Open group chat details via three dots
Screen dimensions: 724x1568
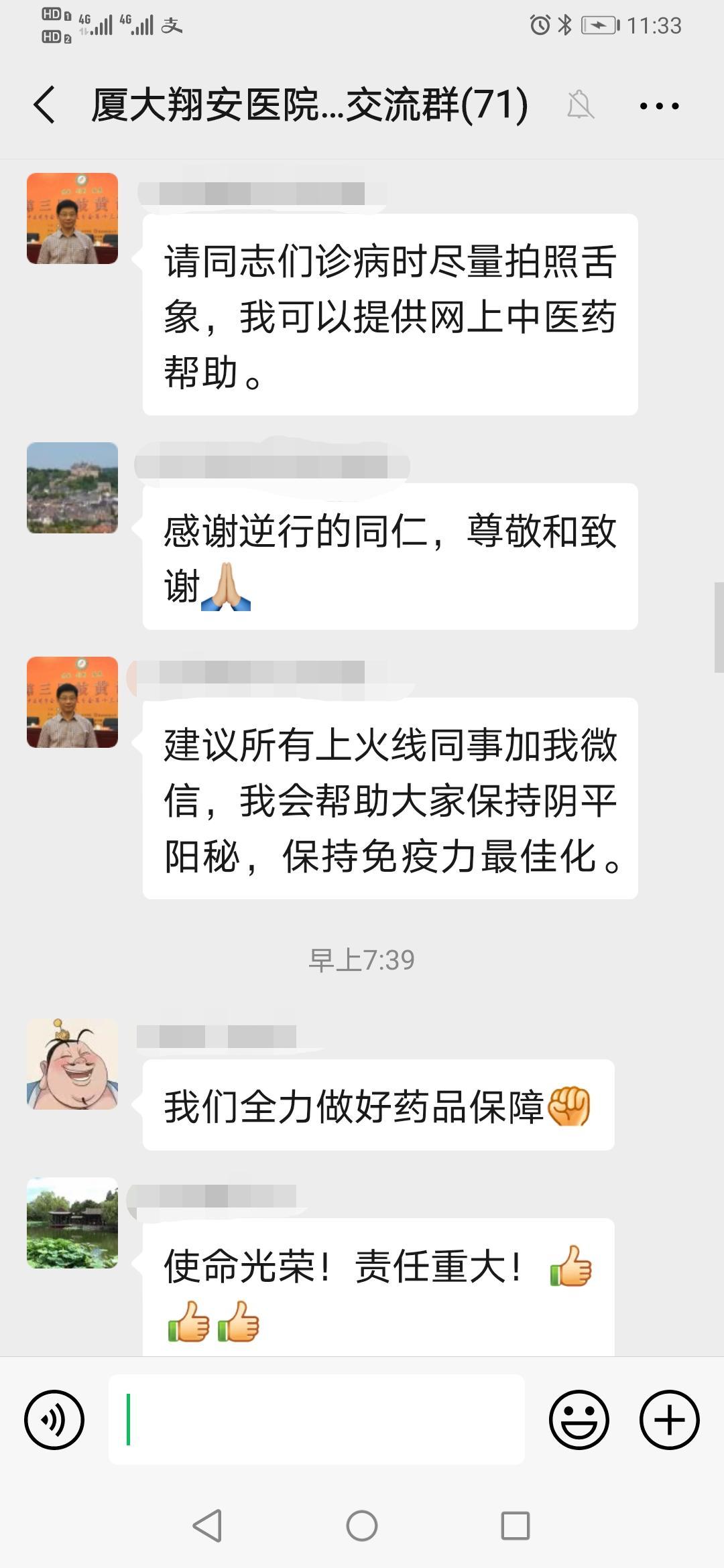point(659,105)
